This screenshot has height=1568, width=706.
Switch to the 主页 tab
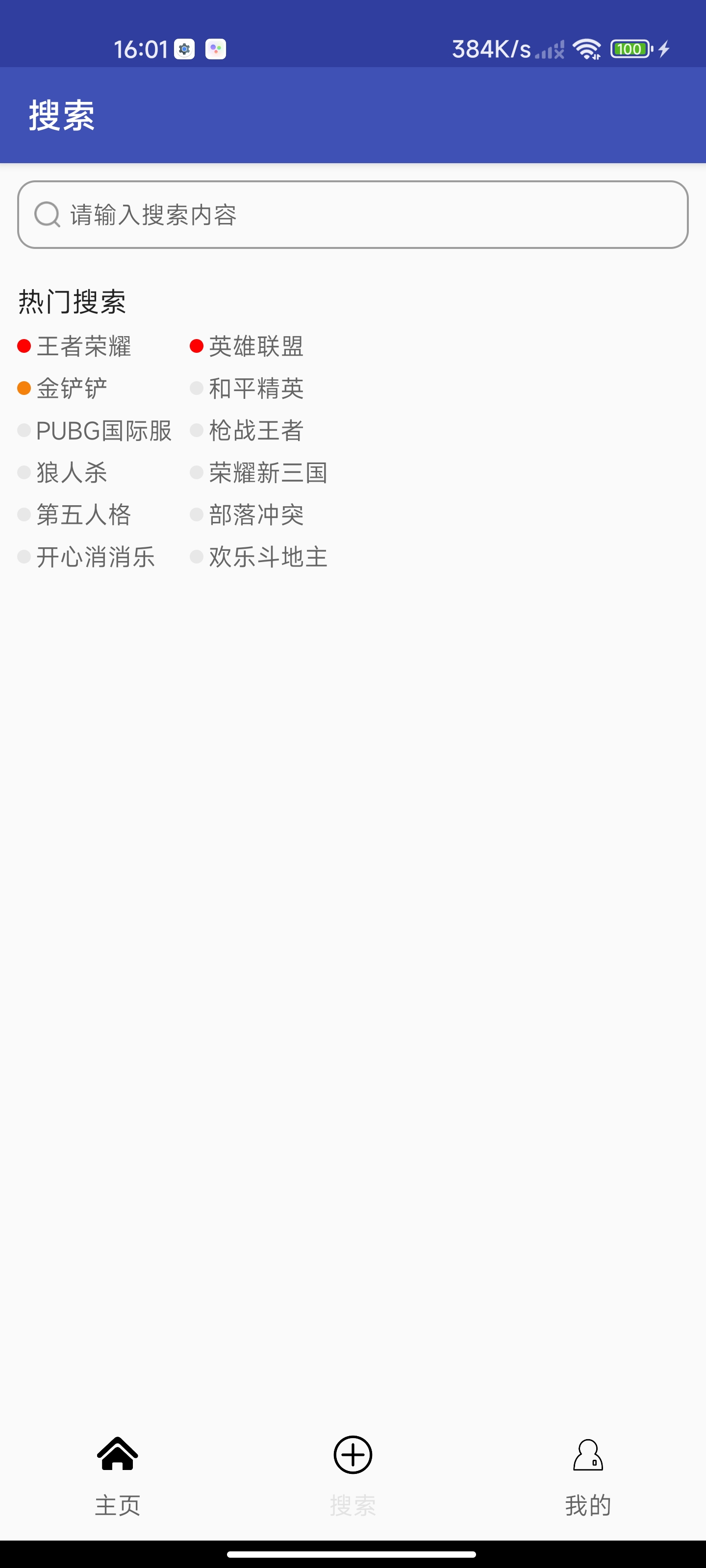pos(118,1476)
